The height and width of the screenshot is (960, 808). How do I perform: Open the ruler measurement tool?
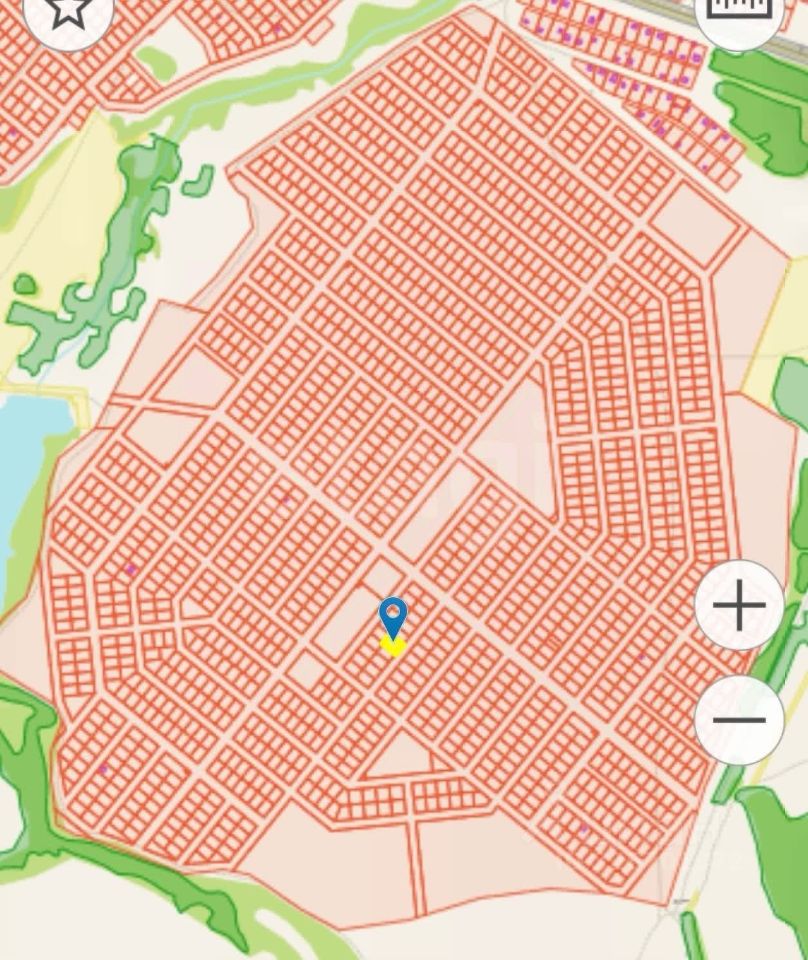(x=739, y=8)
